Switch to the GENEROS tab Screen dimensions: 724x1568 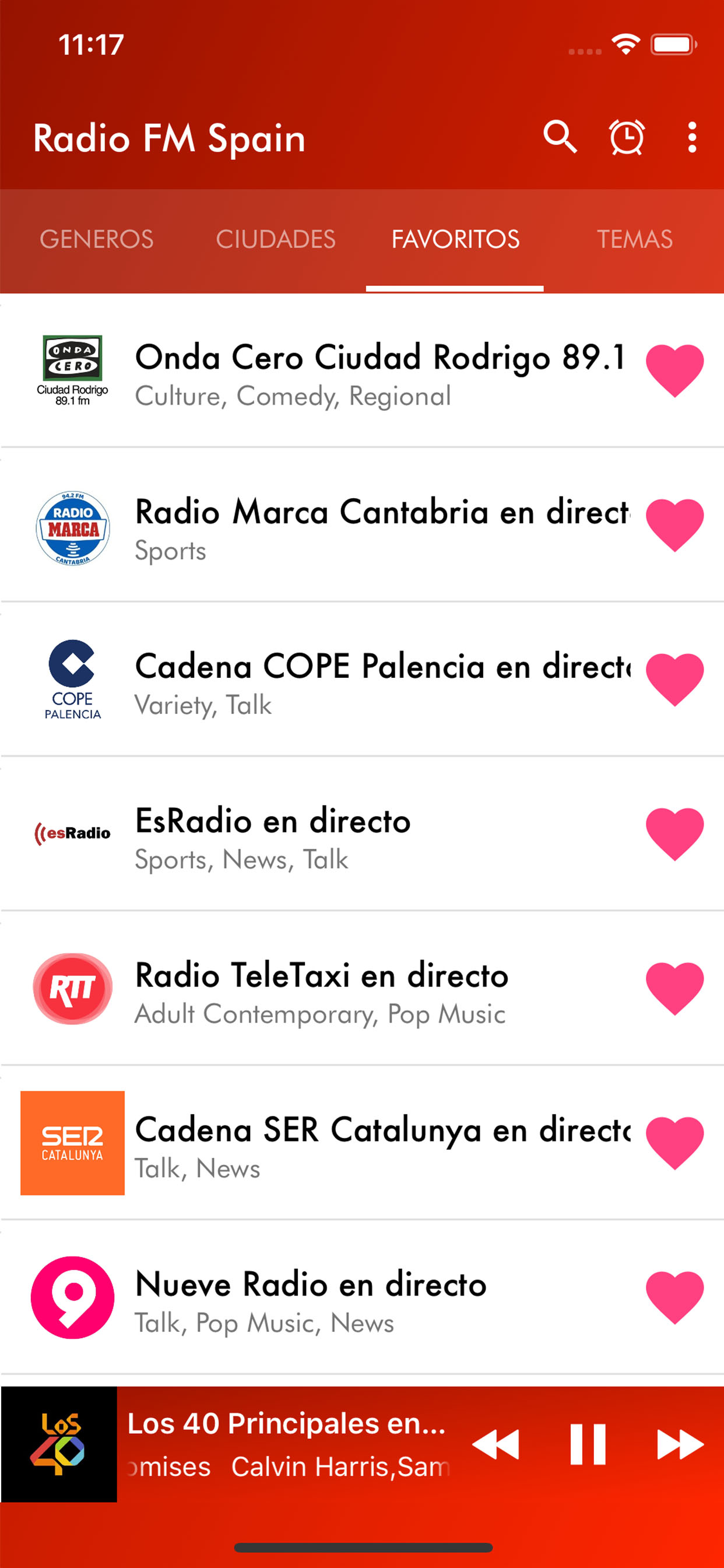coord(97,239)
